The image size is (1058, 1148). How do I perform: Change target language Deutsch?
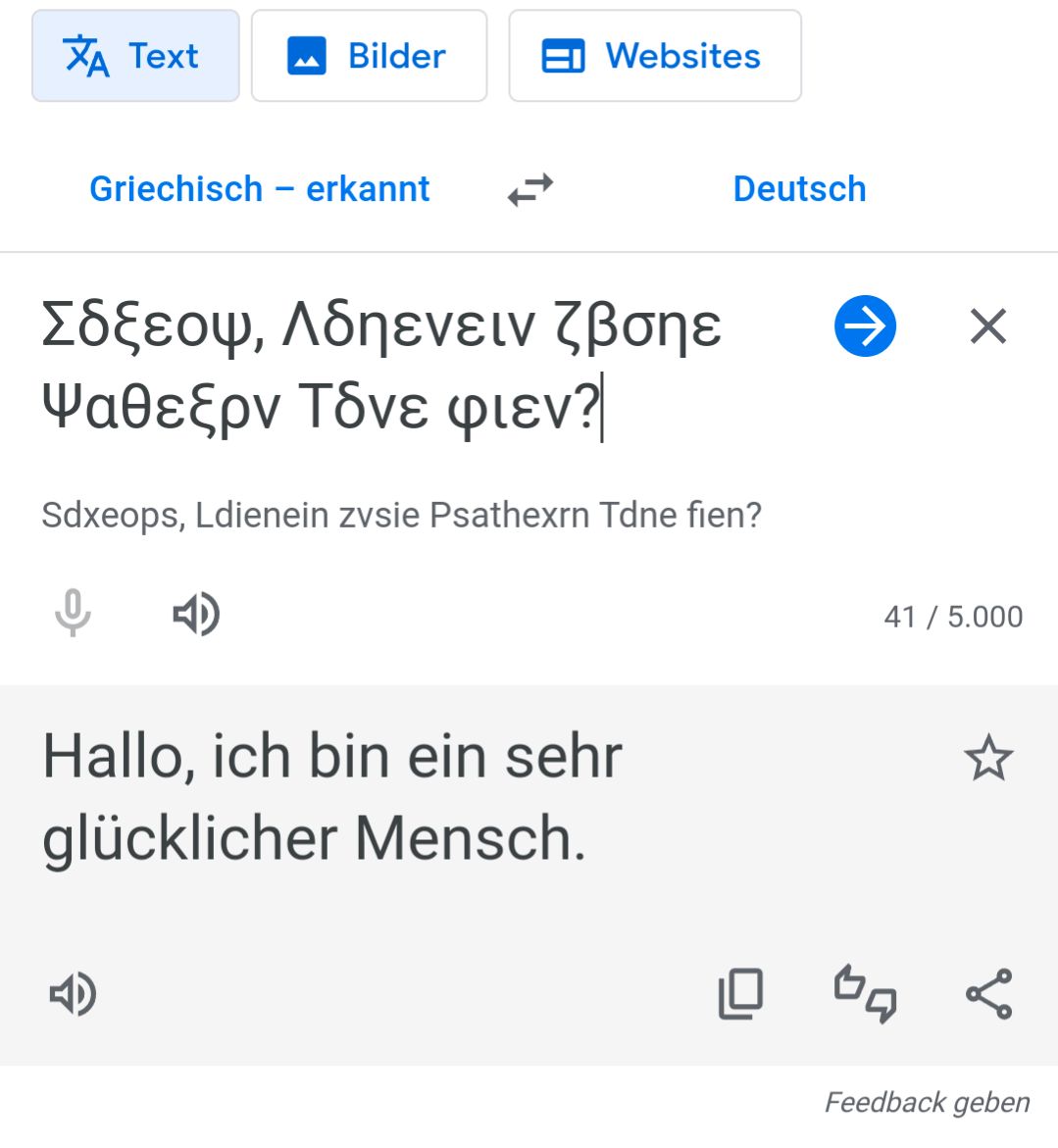click(799, 188)
